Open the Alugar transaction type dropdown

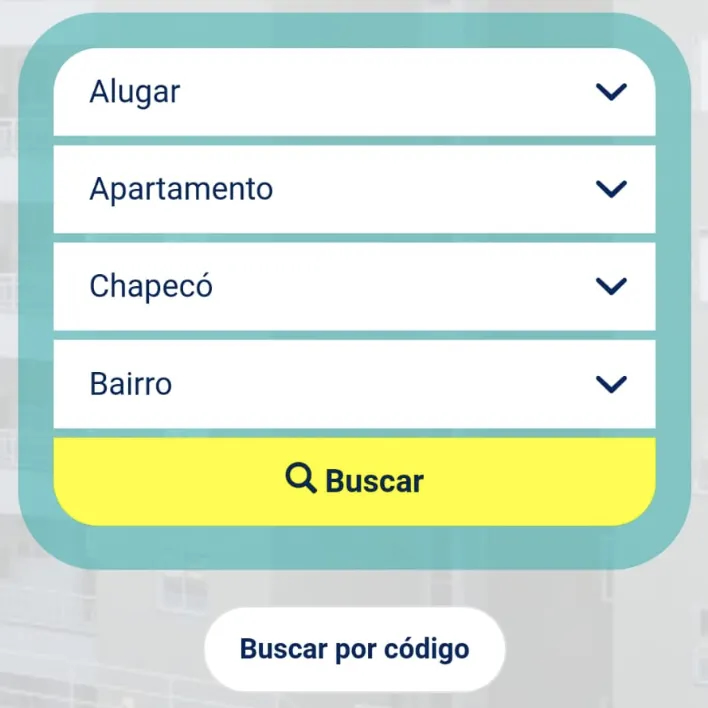(354, 92)
